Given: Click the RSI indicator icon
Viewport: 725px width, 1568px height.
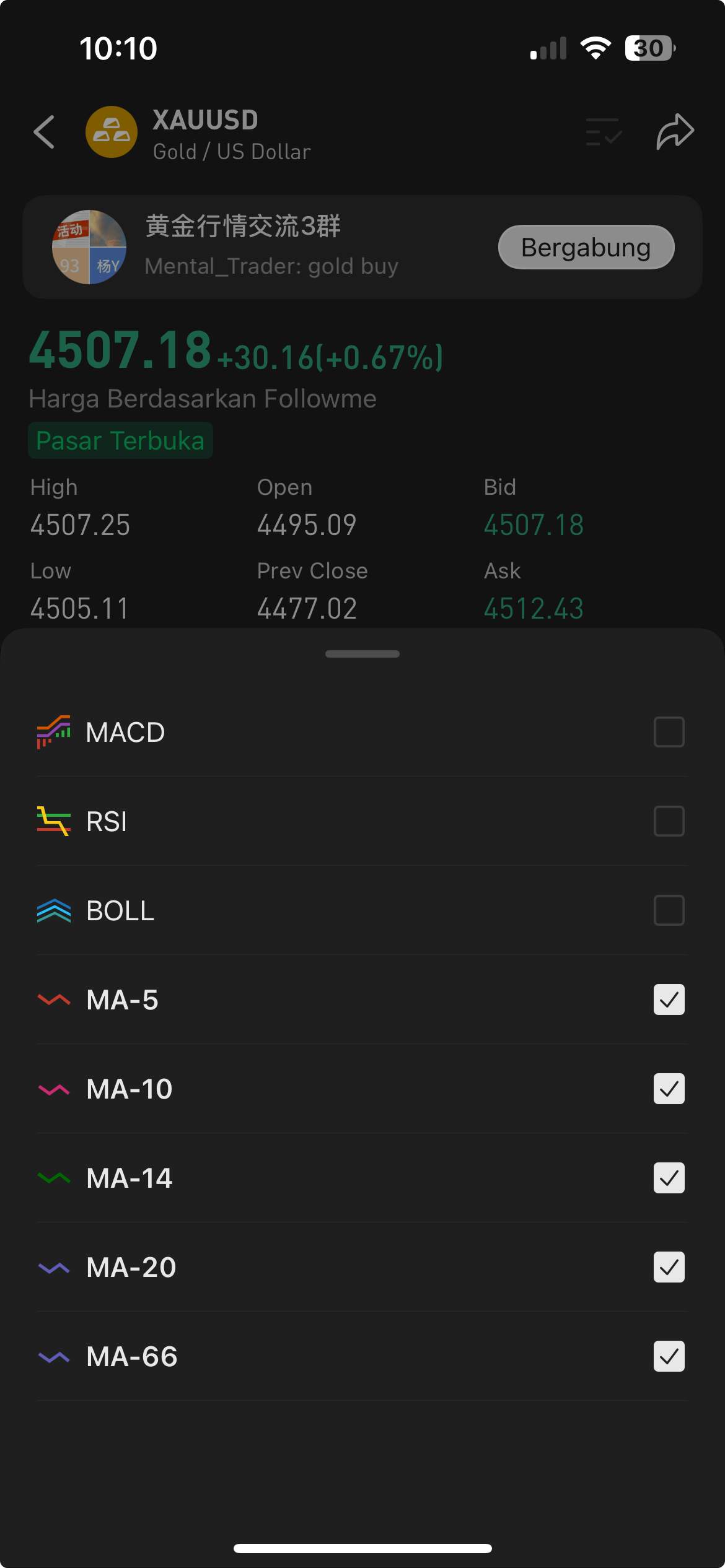Looking at the screenshot, I should 54,822.
